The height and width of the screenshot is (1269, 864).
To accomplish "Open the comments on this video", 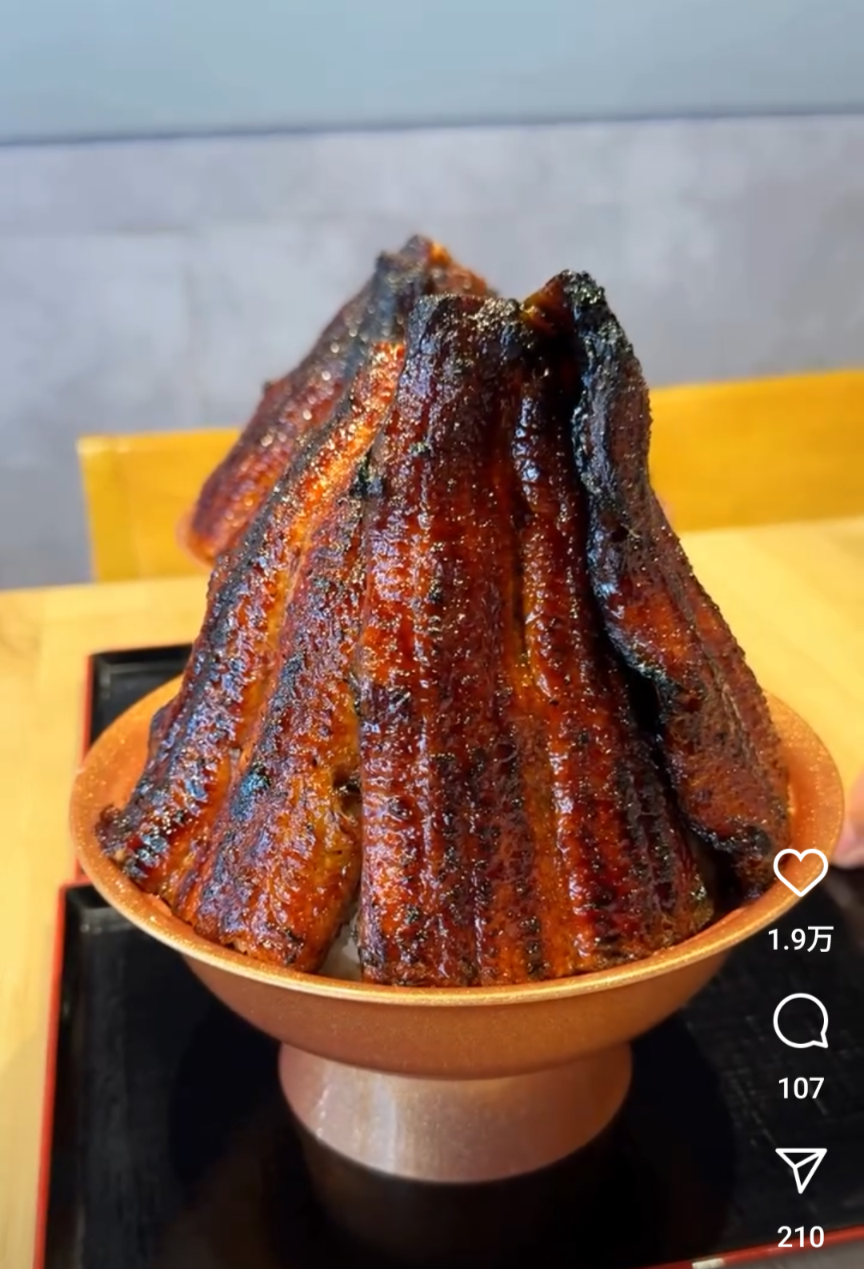I will coord(800,1021).
